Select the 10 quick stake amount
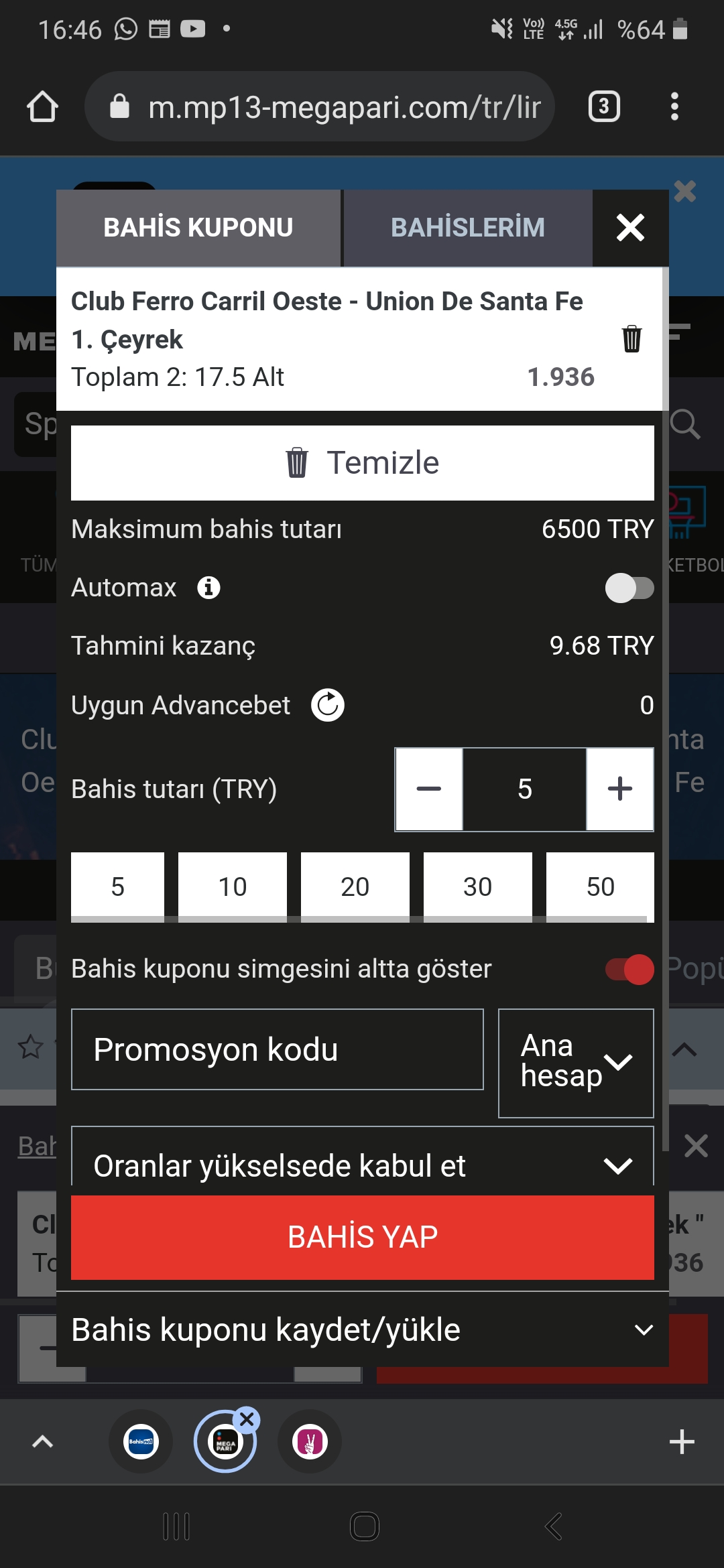 click(x=233, y=887)
